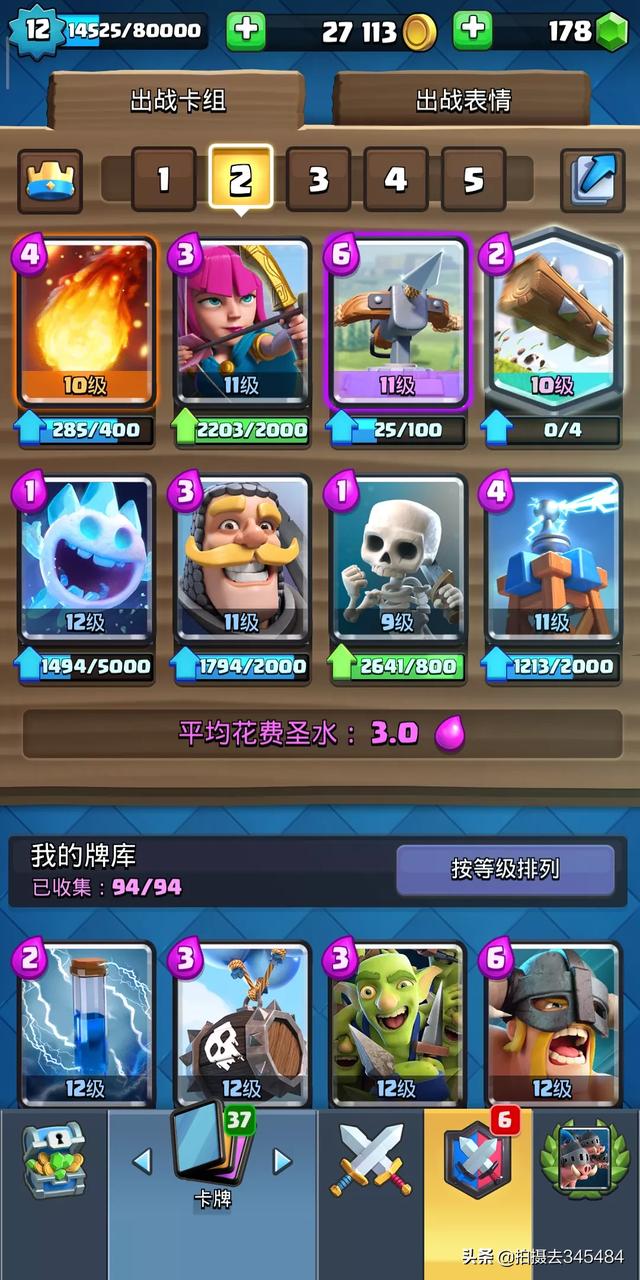Tap the green plus button beside the gems
This screenshot has width=640, height=1280.
(473, 32)
